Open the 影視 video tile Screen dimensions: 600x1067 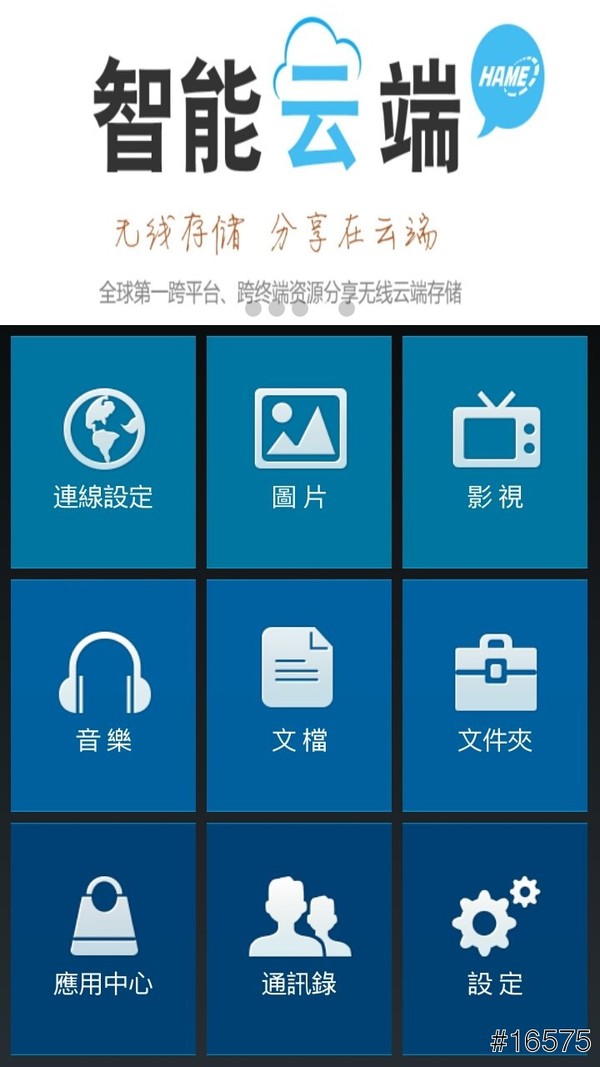tap(495, 452)
